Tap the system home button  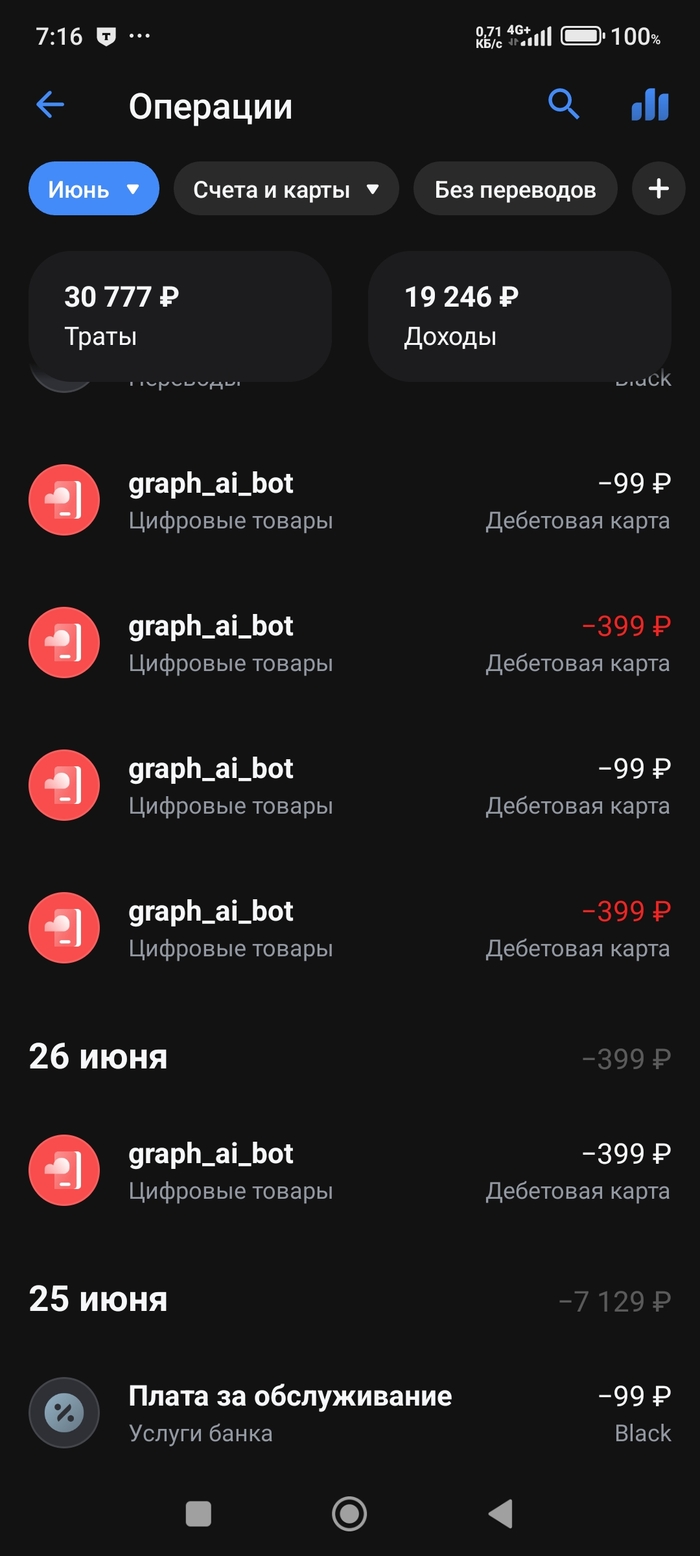(x=349, y=1514)
